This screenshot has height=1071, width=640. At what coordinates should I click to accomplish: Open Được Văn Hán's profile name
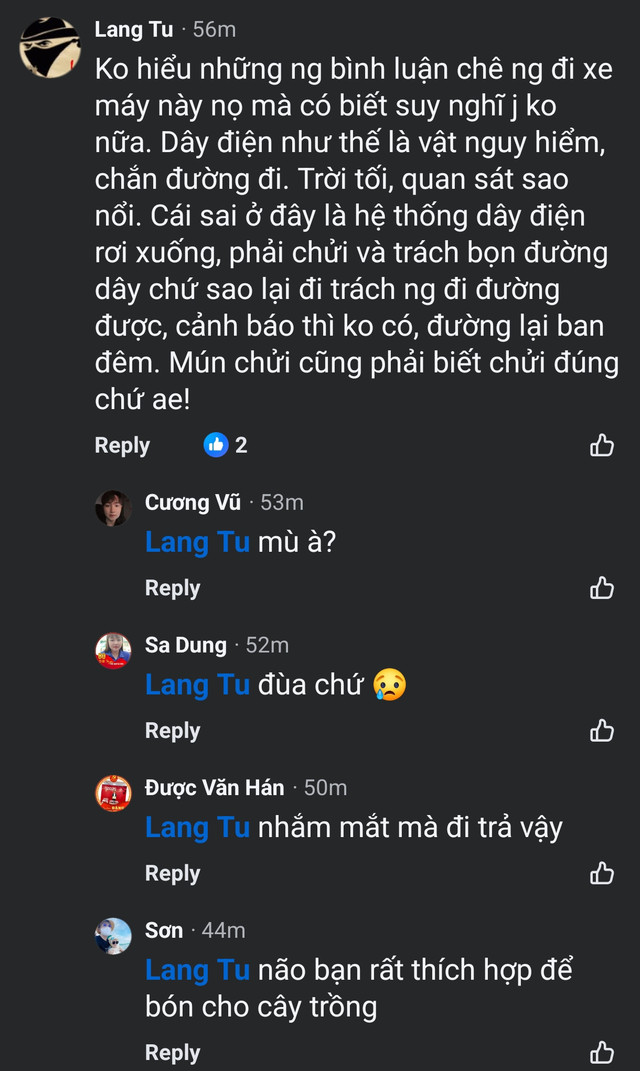coord(214,788)
